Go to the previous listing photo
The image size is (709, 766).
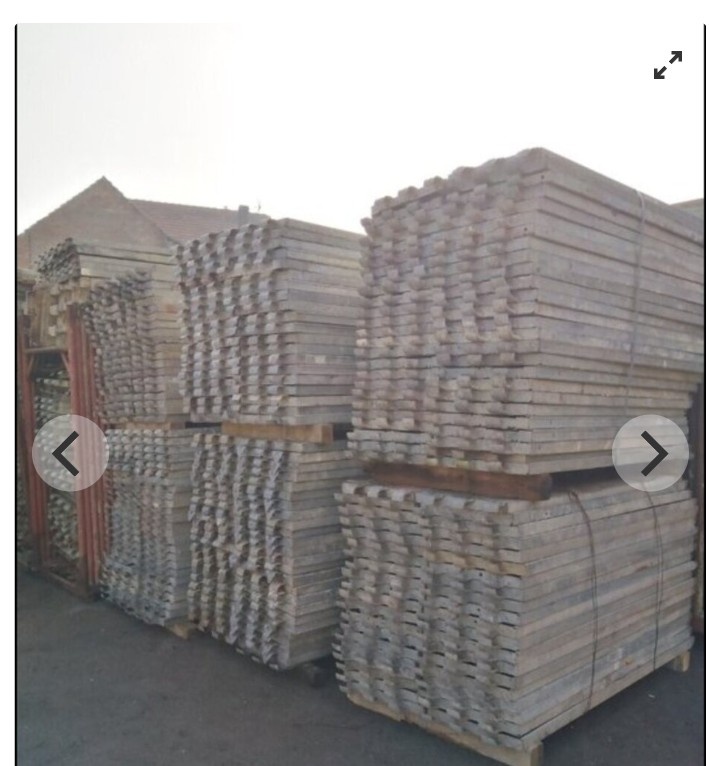[68, 453]
